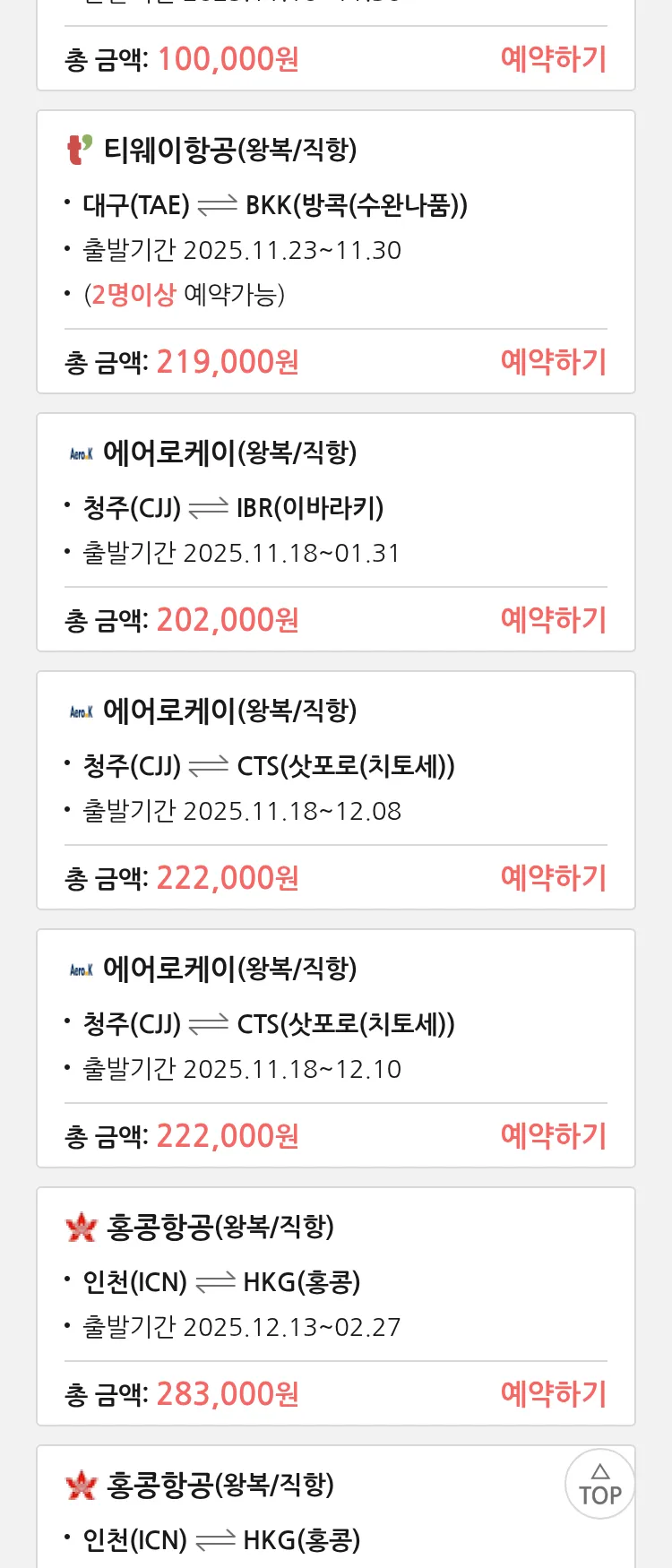Book the 홍콩항공 283,000원 flight
The image size is (672, 1568).
[553, 1394]
